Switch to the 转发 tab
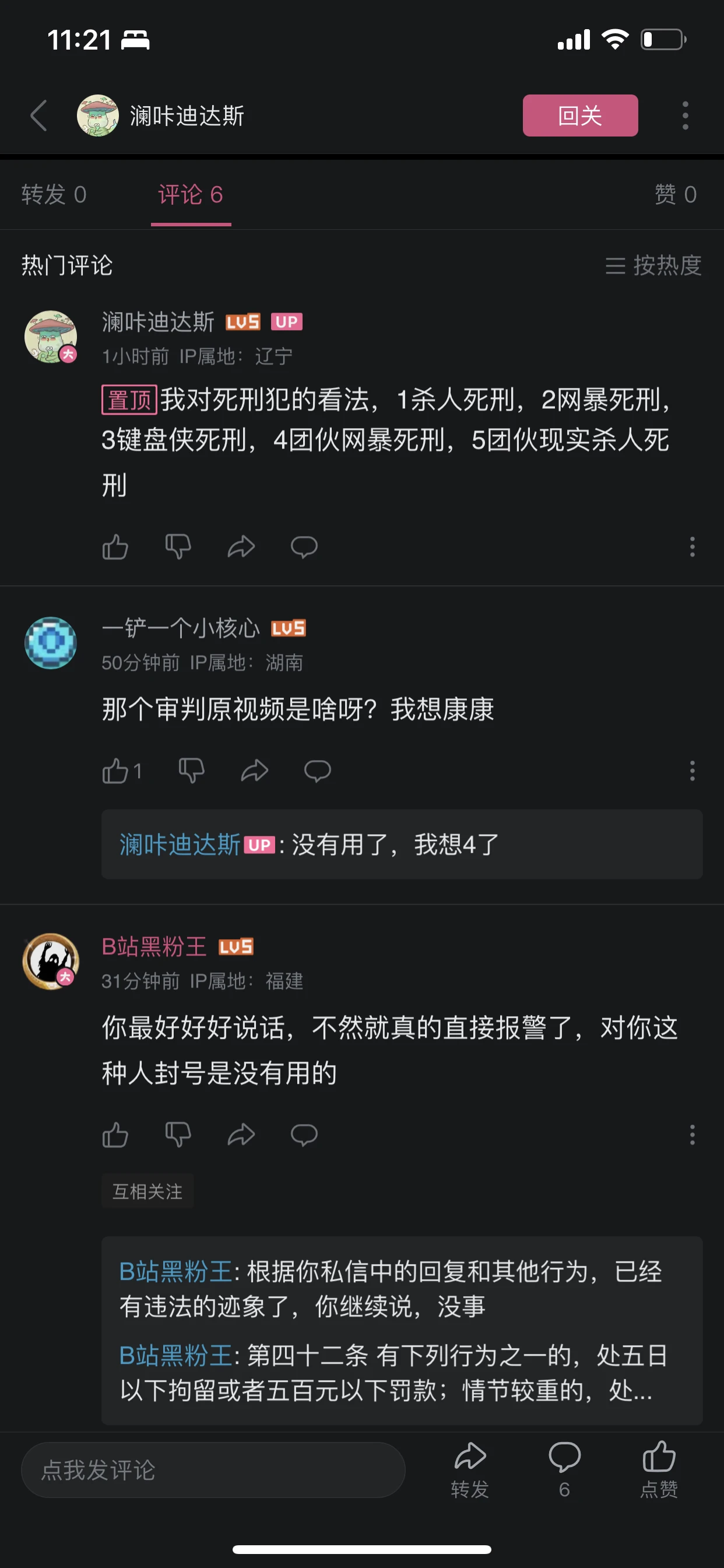Image resolution: width=724 pixels, height=1568 pixels. click(x=54, y=195)
